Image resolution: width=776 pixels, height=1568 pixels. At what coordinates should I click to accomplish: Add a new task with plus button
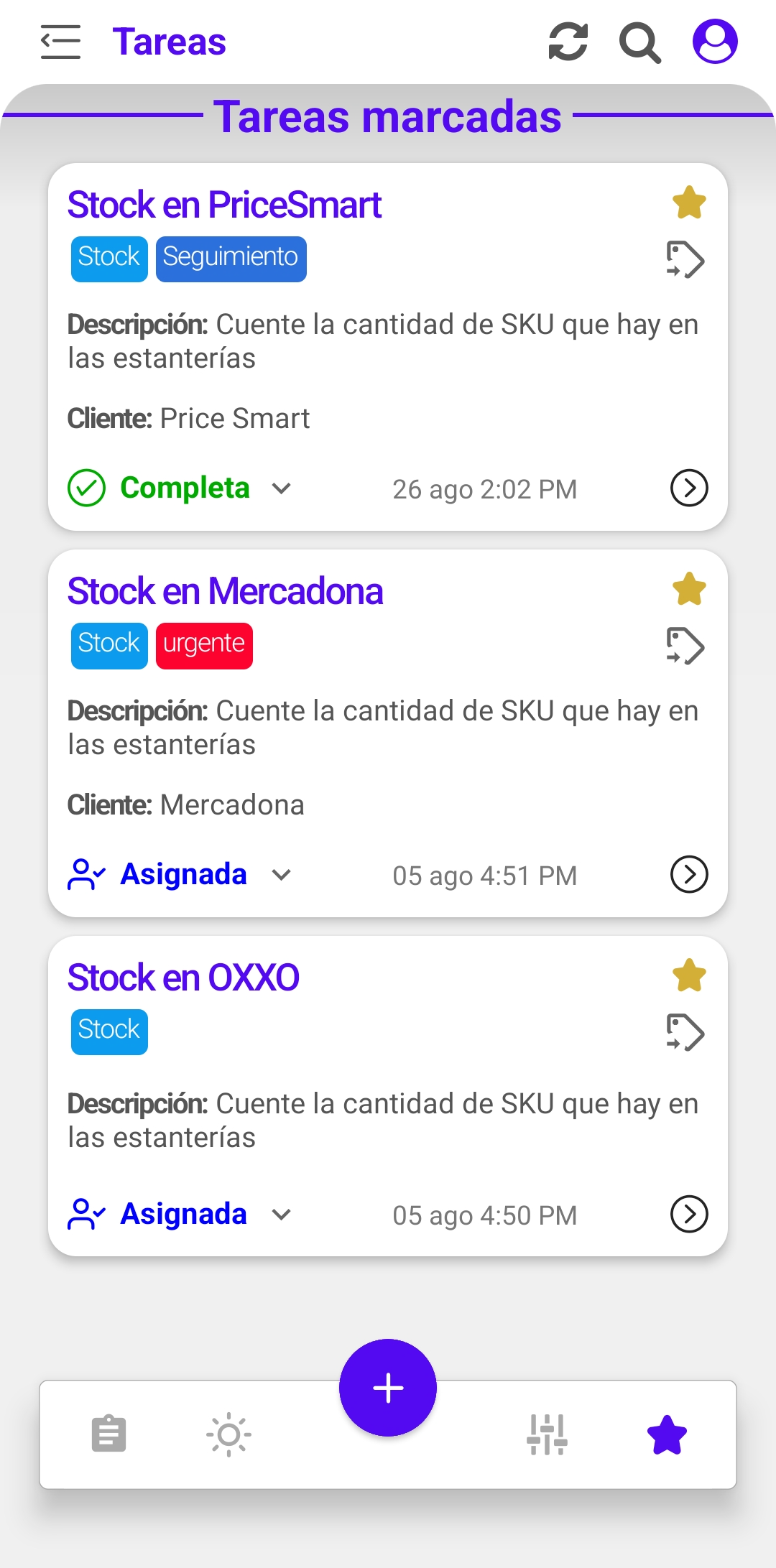point(388,1388)
